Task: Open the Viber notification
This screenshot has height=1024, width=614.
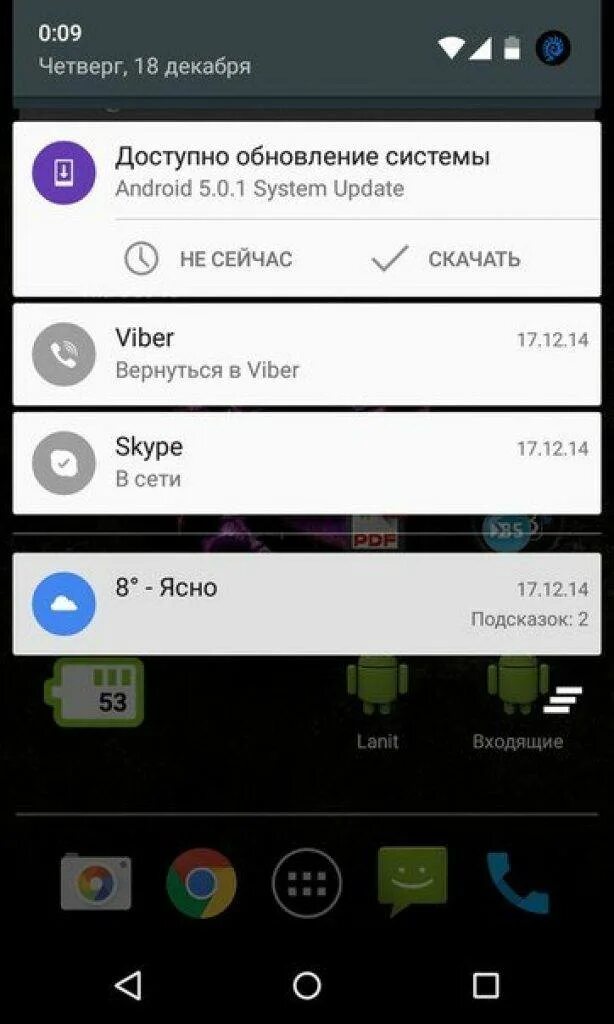Action: [307, 355]
